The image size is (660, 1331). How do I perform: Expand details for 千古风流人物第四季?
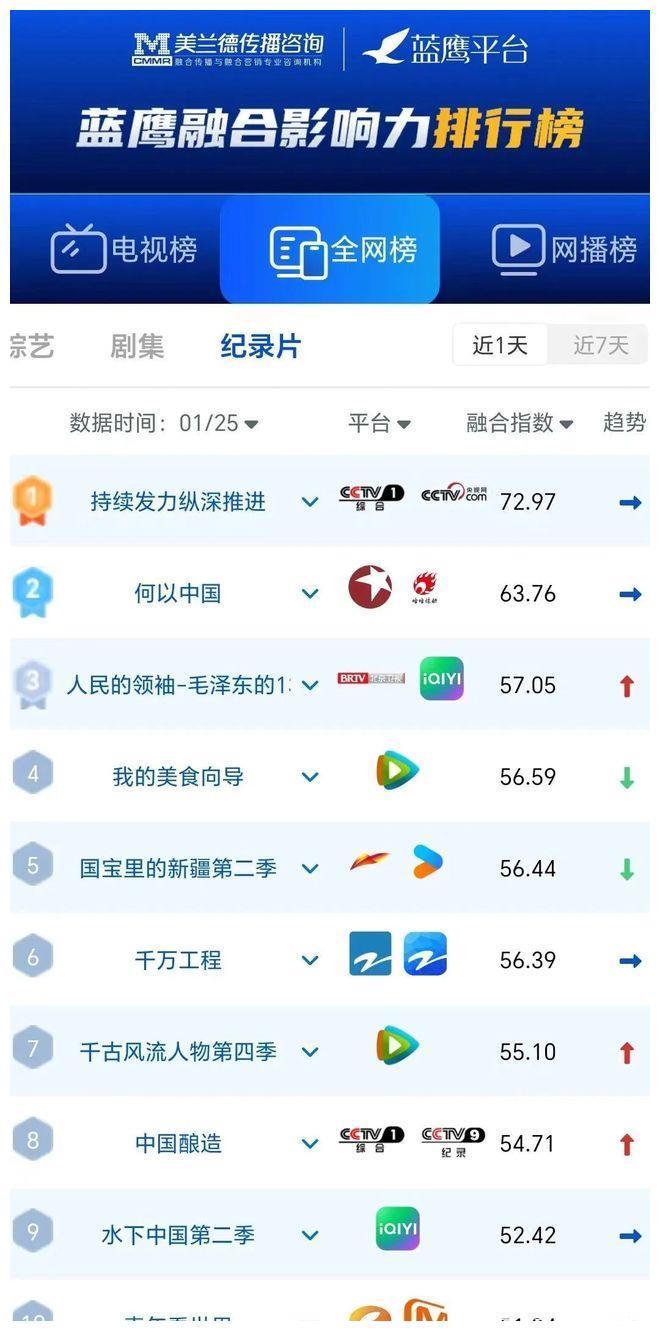click(x=310, y=1052)
